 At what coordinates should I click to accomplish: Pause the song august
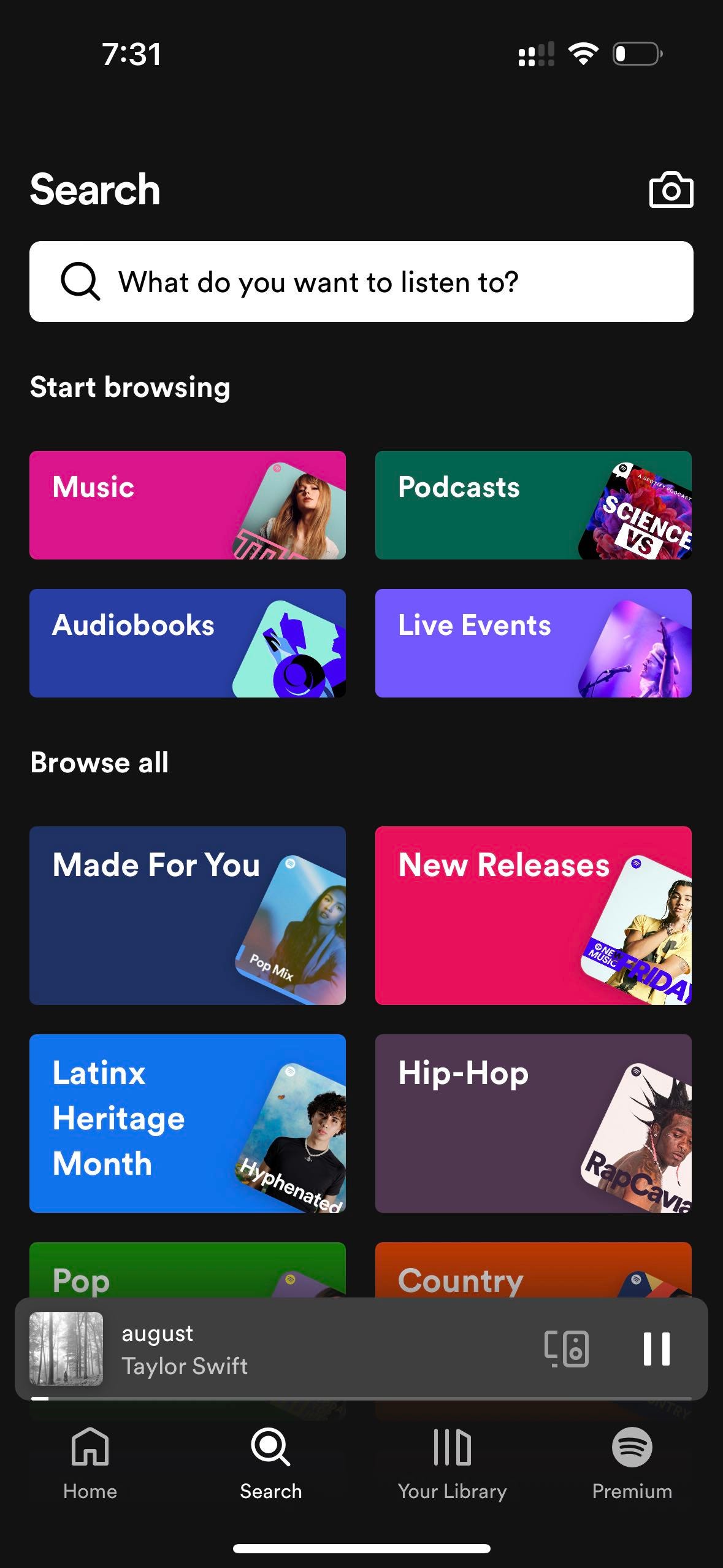point(656,1349)
